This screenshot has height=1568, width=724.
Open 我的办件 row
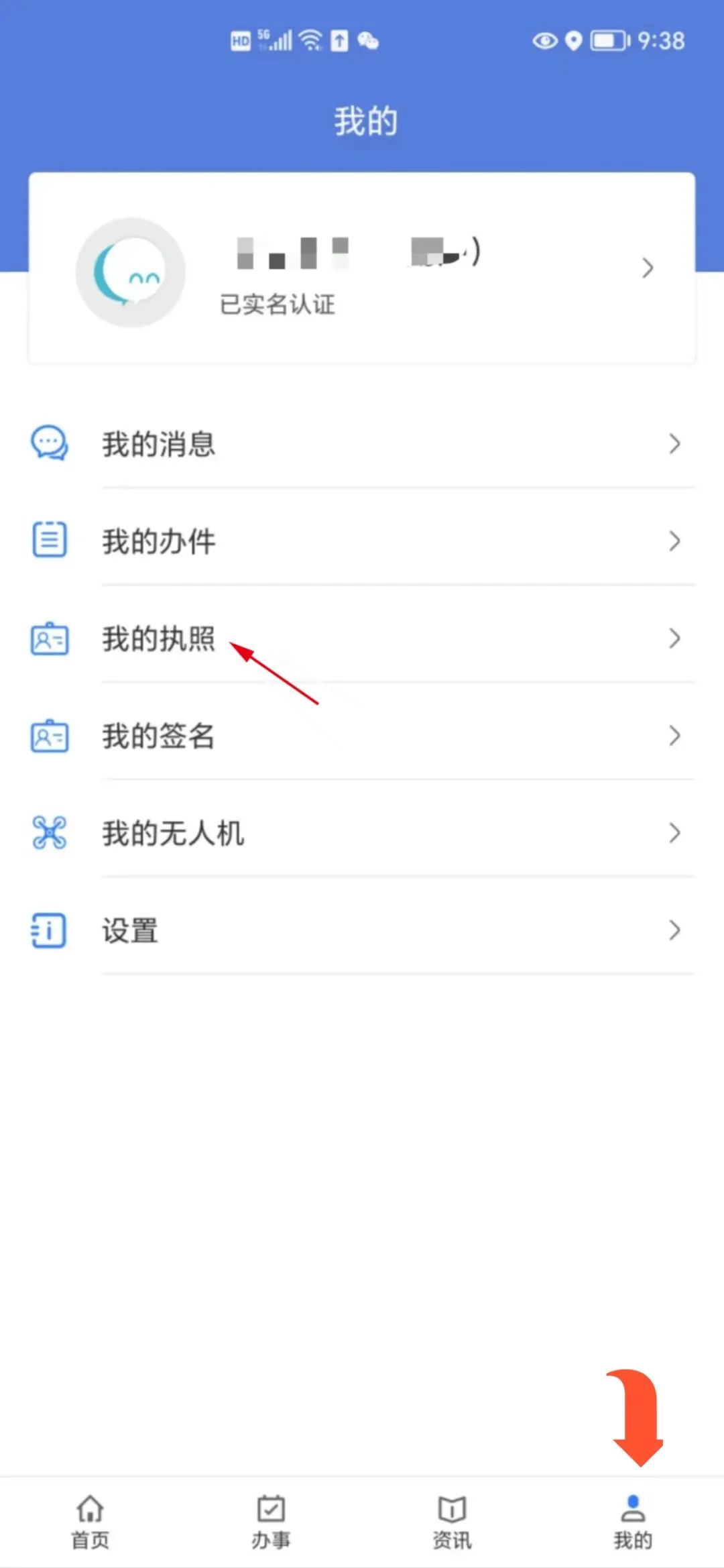point(362,541)
